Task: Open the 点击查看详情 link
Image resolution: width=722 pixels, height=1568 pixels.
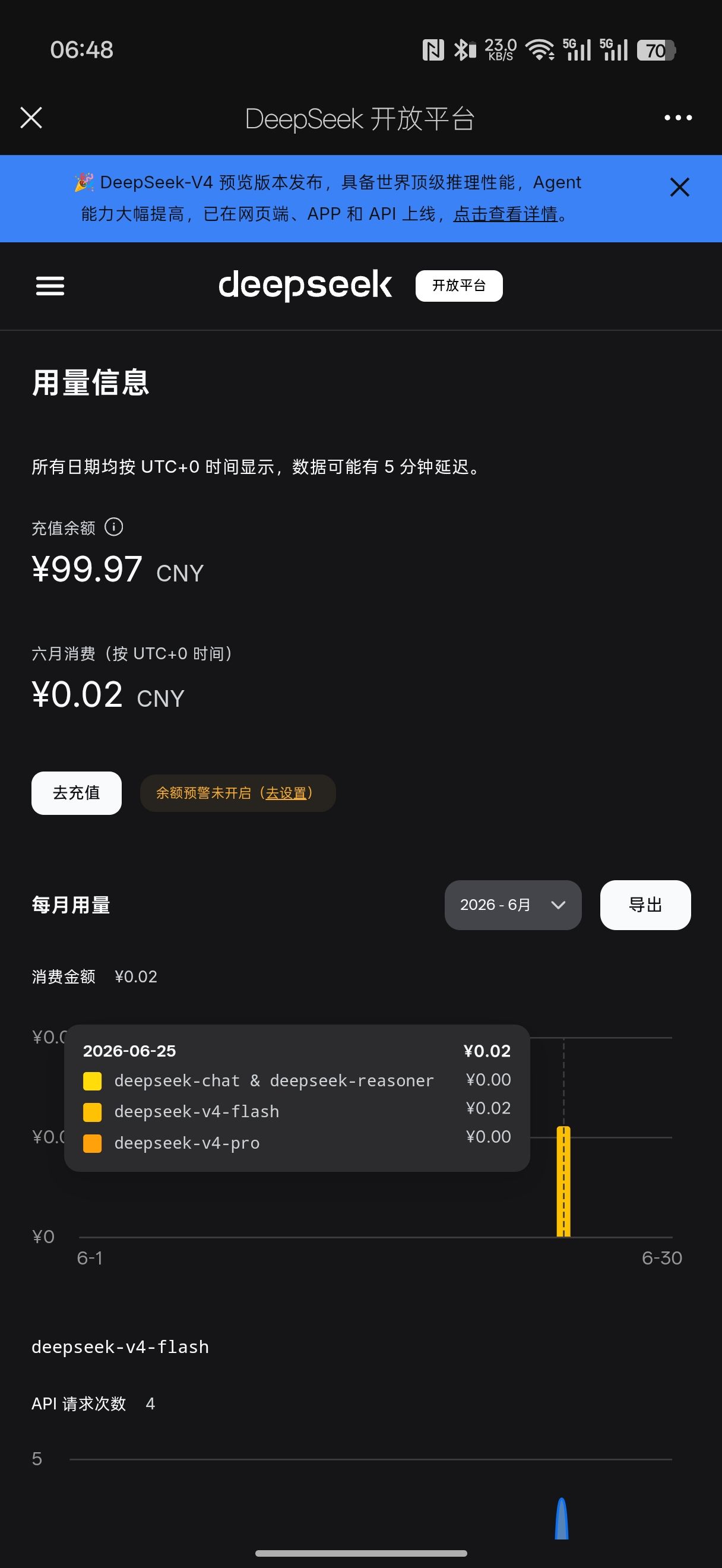Action: [505, 214]
